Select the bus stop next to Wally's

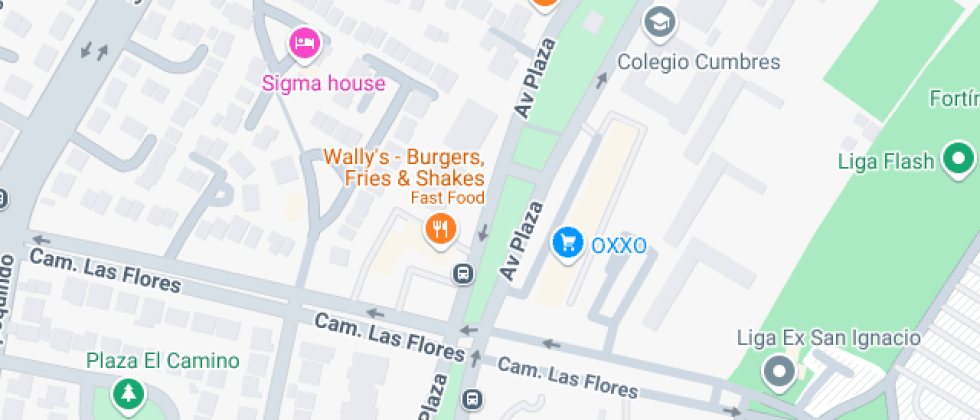click(x=463, y=273)
